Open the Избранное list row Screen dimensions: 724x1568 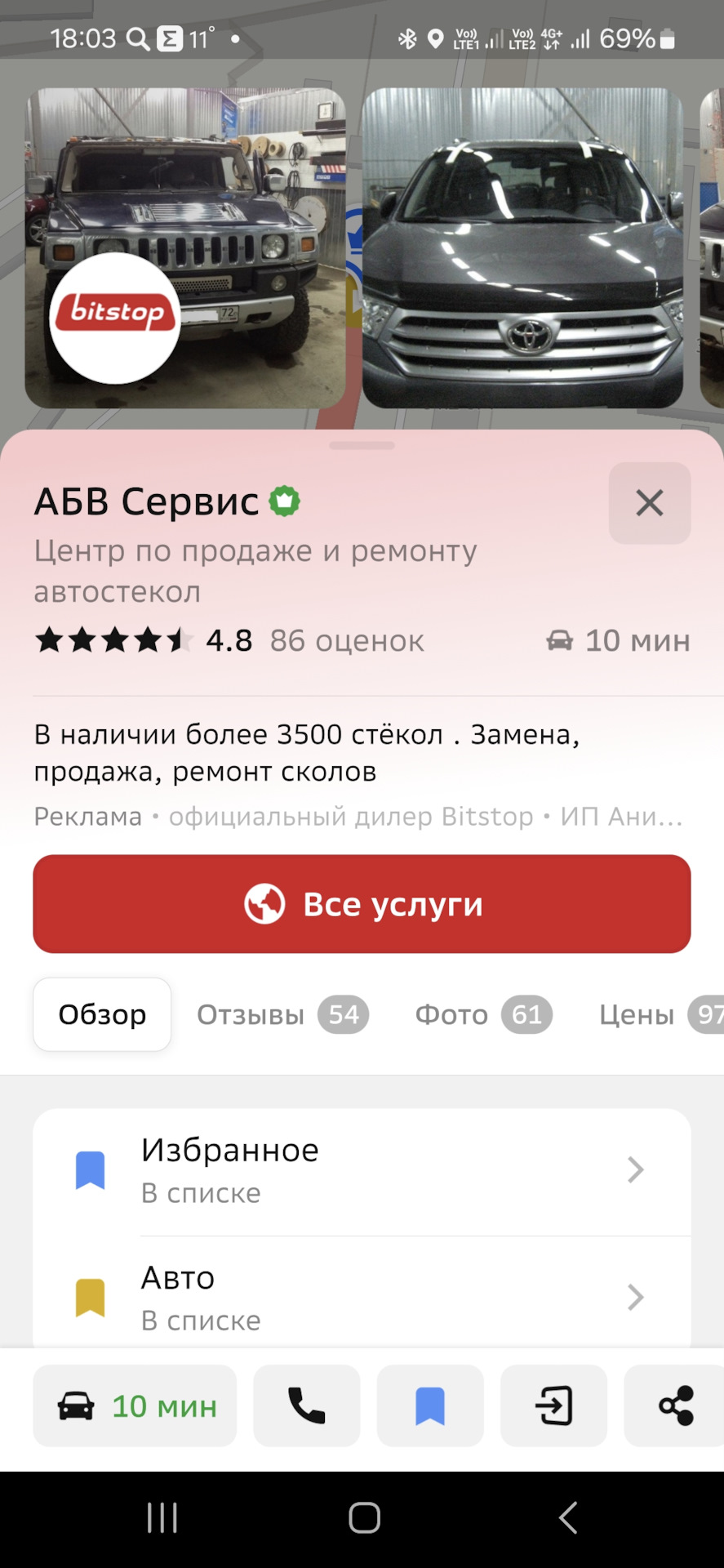click(x=362, y=1171)
